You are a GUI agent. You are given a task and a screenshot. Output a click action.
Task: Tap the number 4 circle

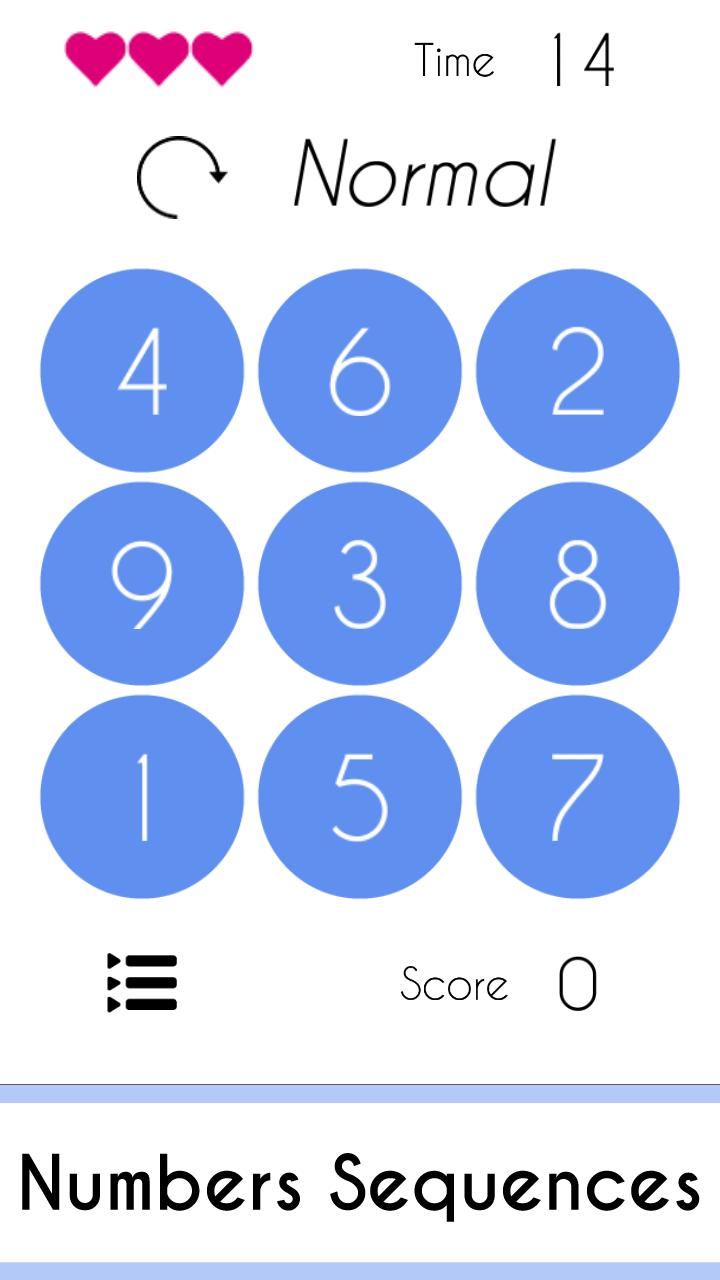click(x=142, y=371)
